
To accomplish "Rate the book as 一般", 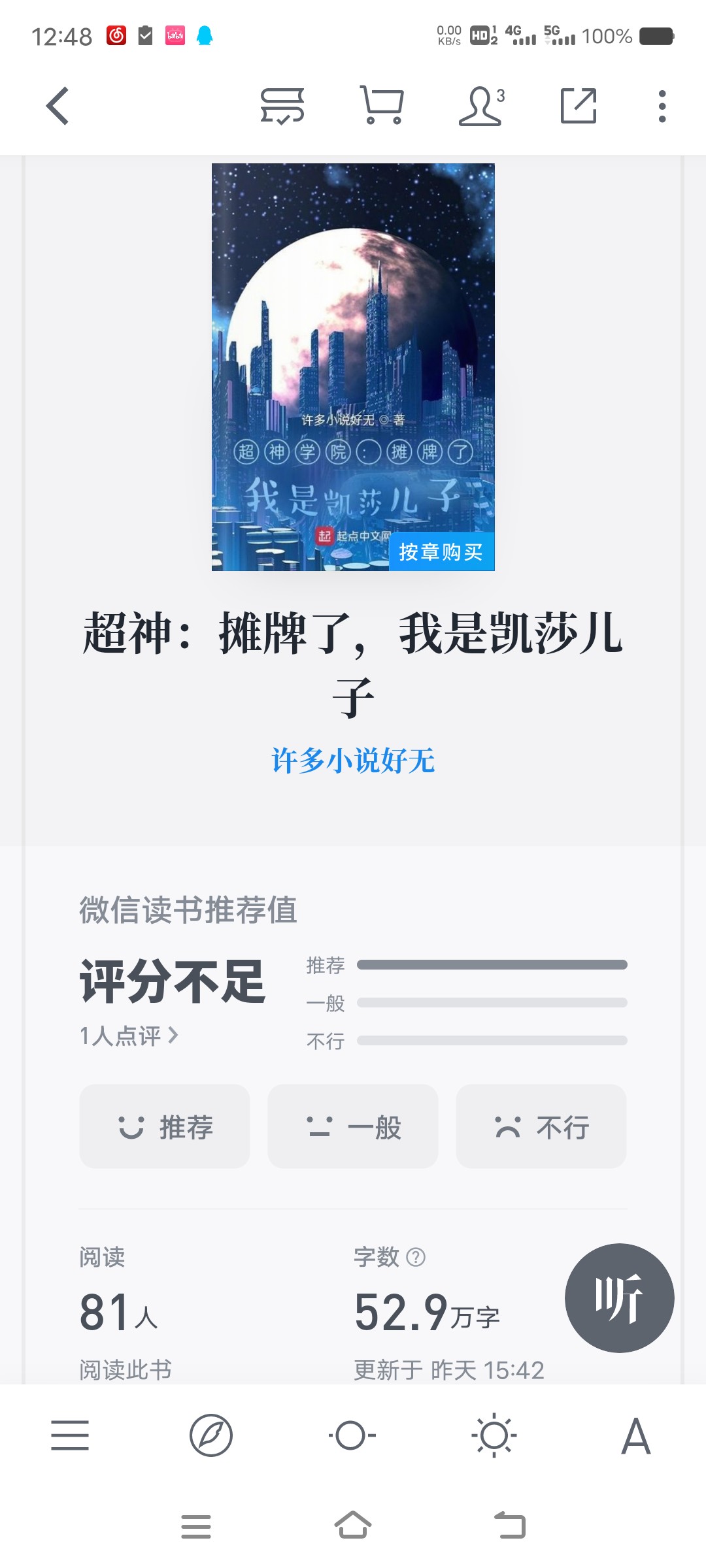I will 353,1127.
